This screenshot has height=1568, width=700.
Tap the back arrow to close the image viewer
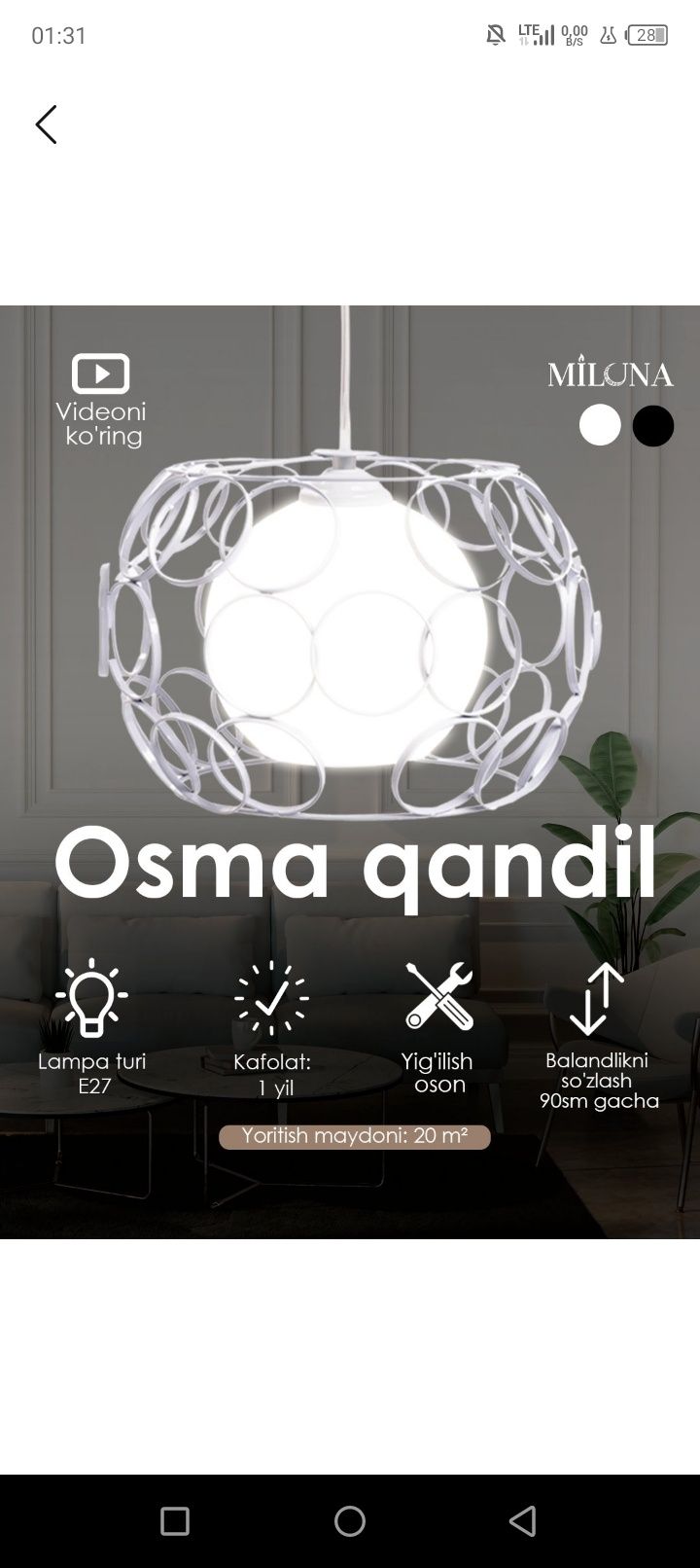coord(46,125)
